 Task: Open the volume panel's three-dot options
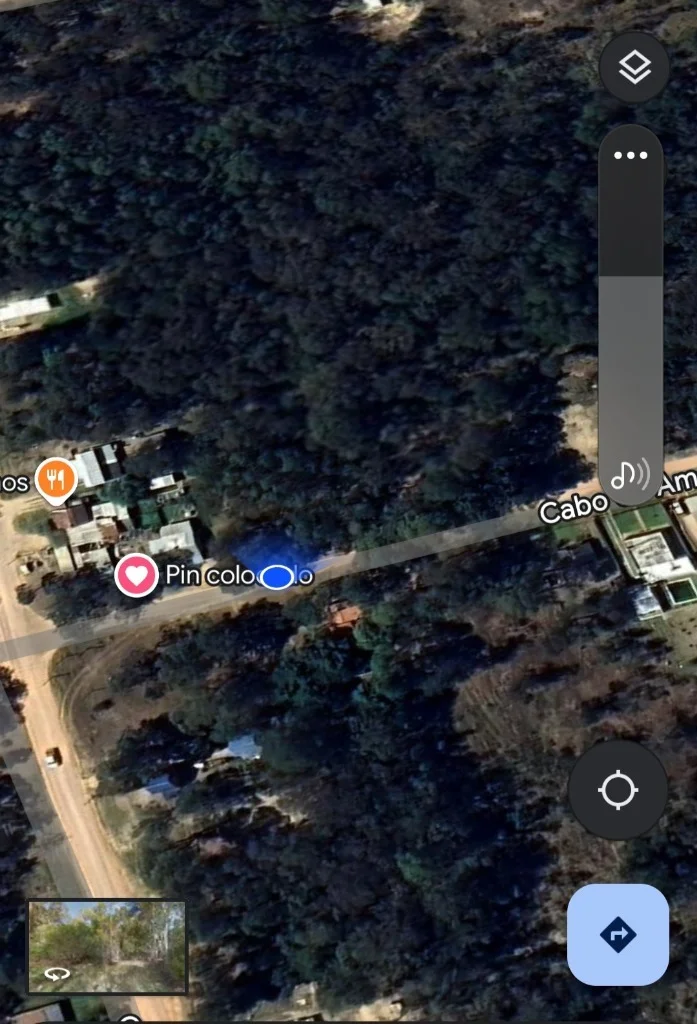pyautogui.click(x=631, y=155)
